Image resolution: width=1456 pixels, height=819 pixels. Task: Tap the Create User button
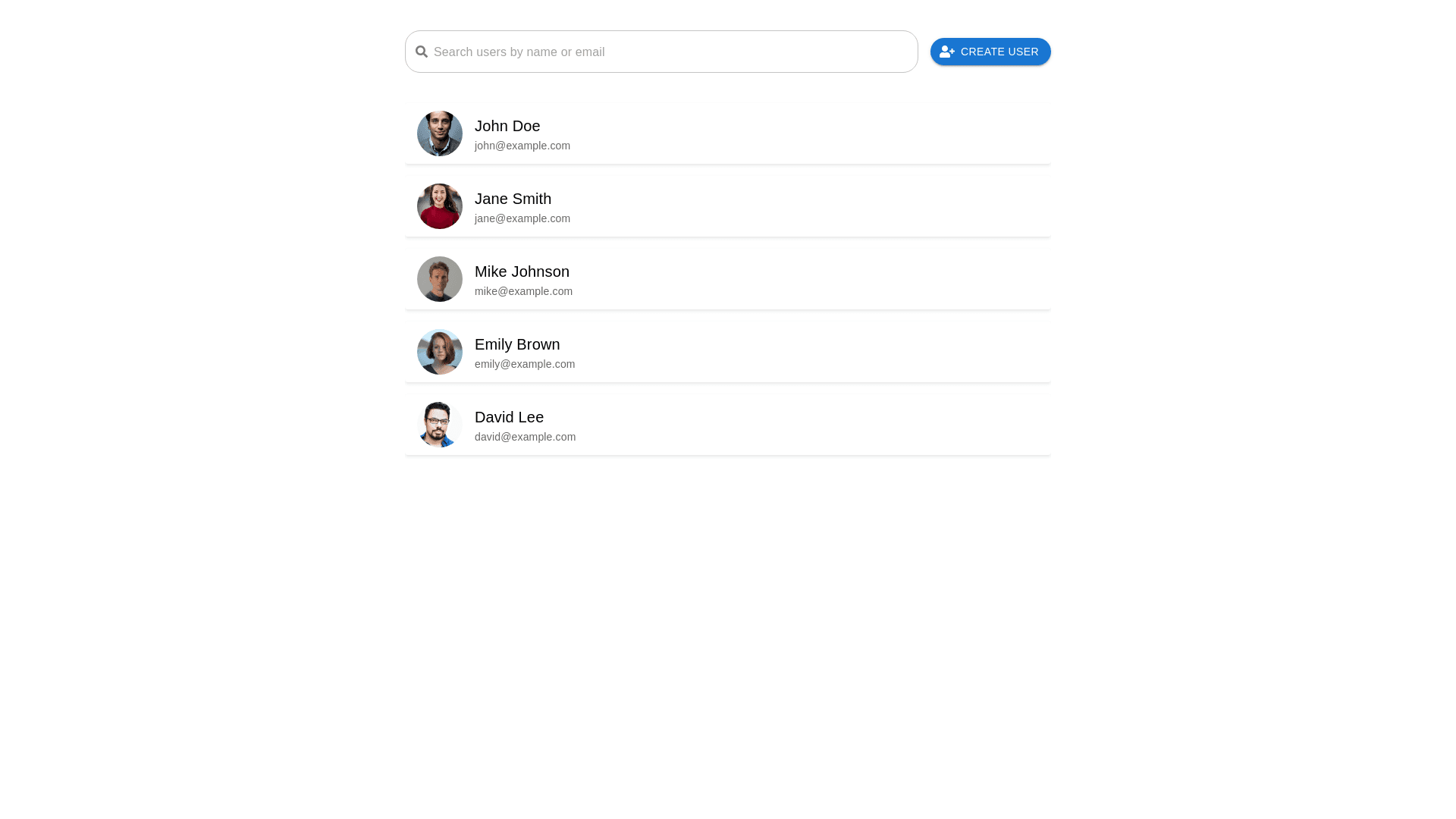[x=990, y=52]
